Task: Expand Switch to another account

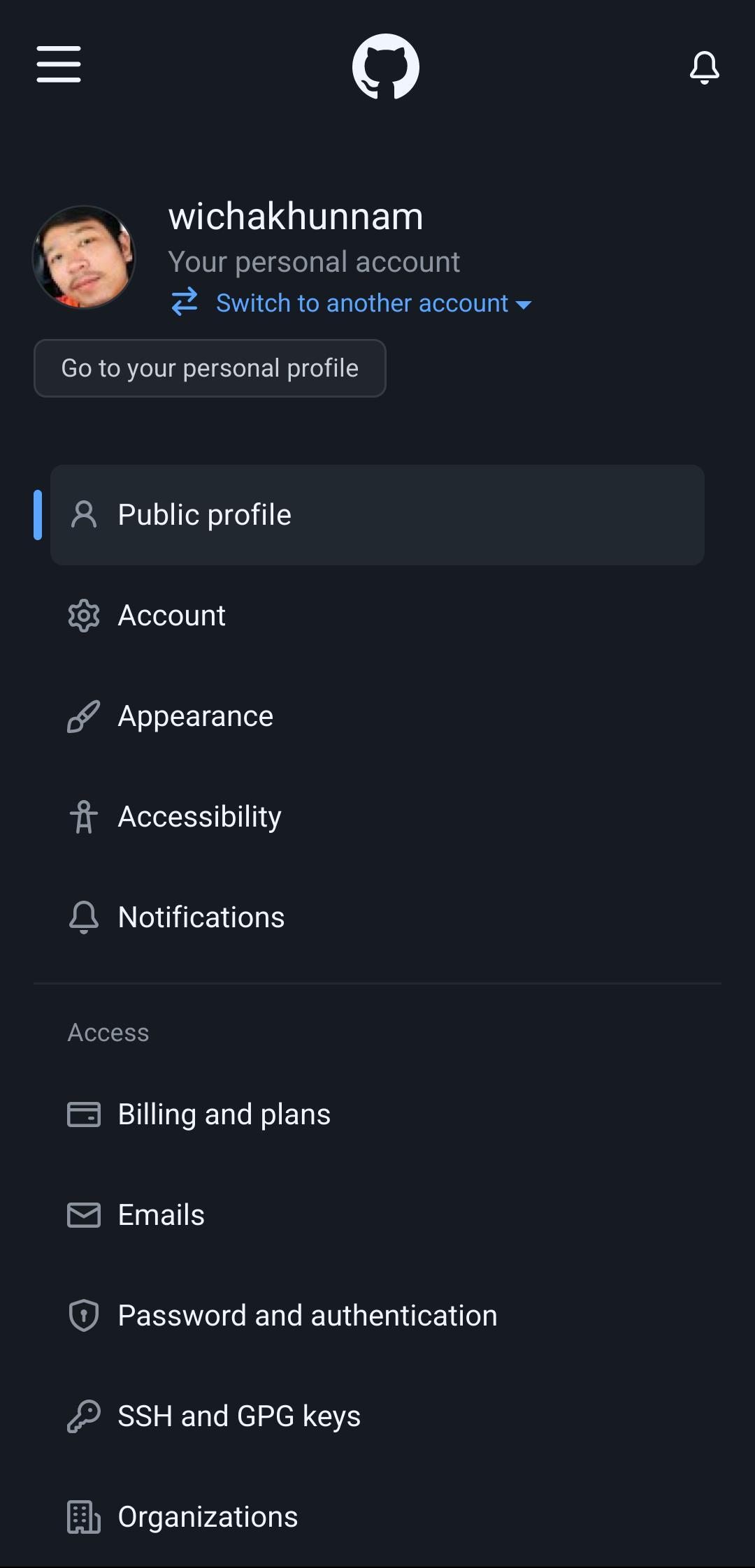Action: point(361,303)
